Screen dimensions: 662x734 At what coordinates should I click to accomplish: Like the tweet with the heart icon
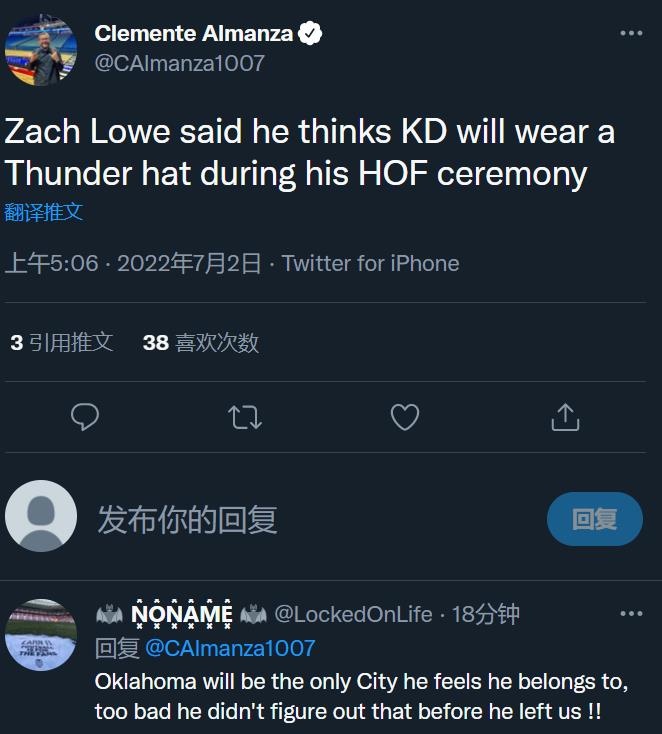tap(404, 416)
